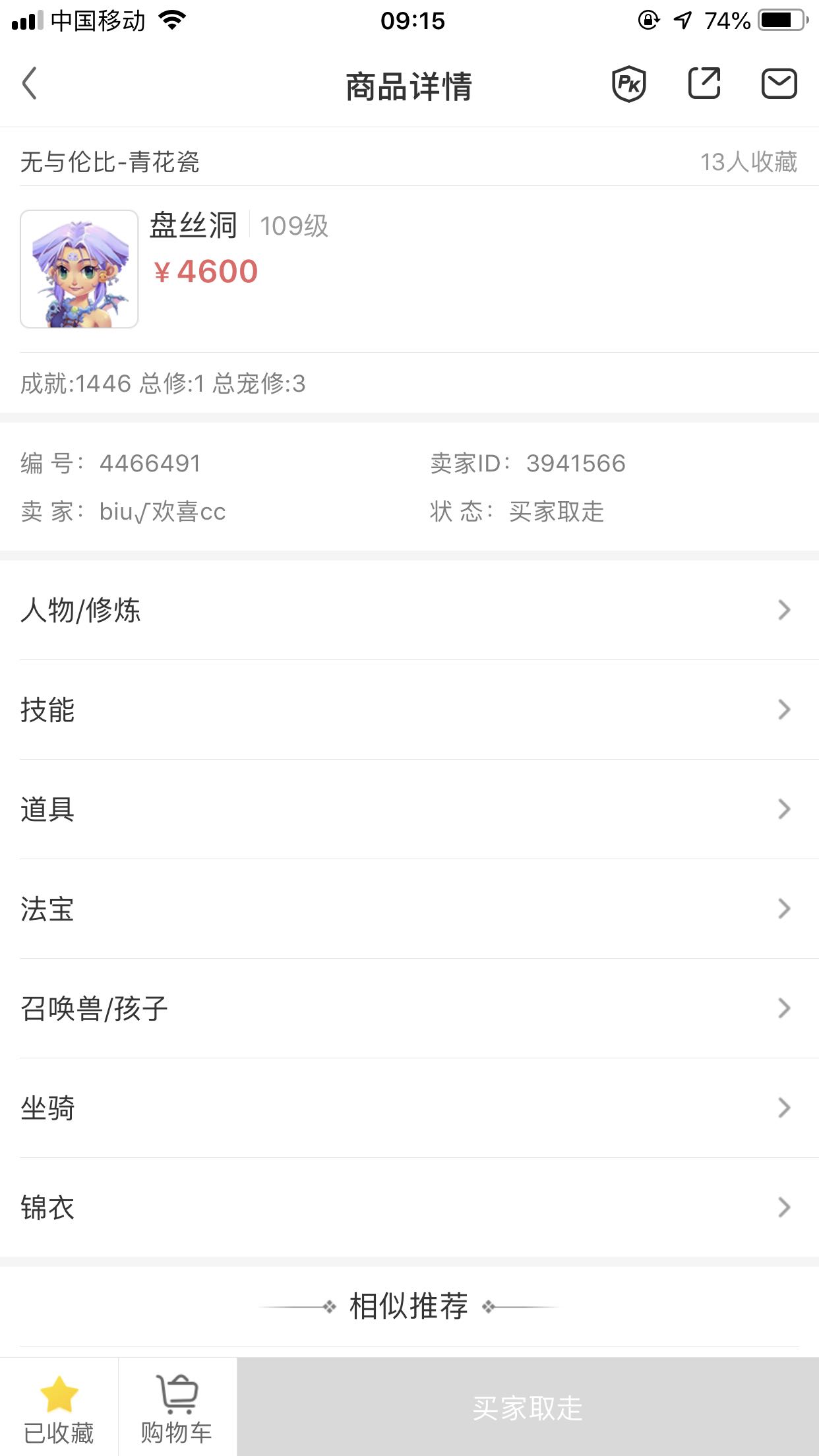Share this product listing
Viewport: 819px width, 1456px height.
point(704,84)
